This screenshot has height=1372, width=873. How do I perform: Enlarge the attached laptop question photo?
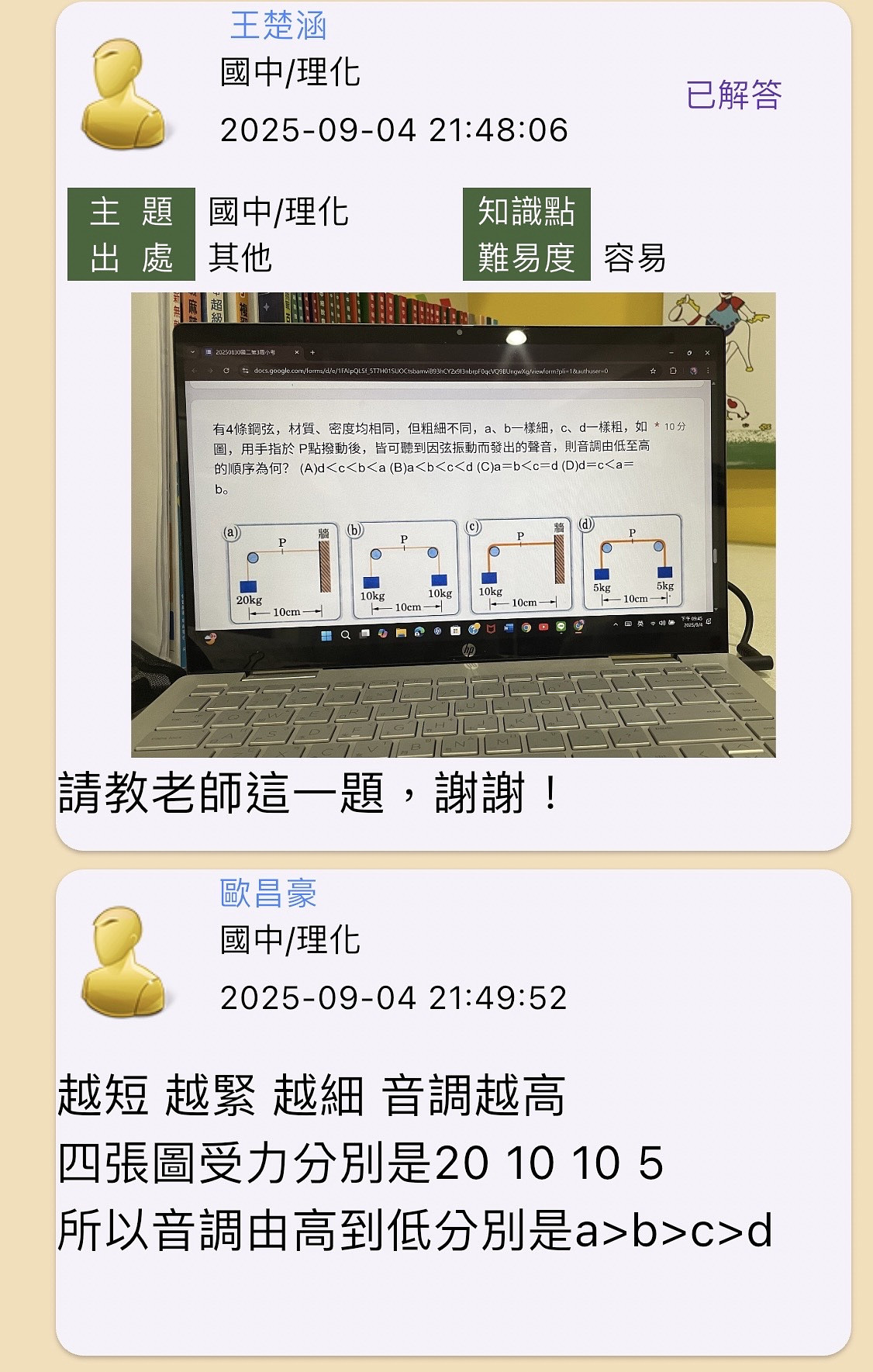[454, 524]
